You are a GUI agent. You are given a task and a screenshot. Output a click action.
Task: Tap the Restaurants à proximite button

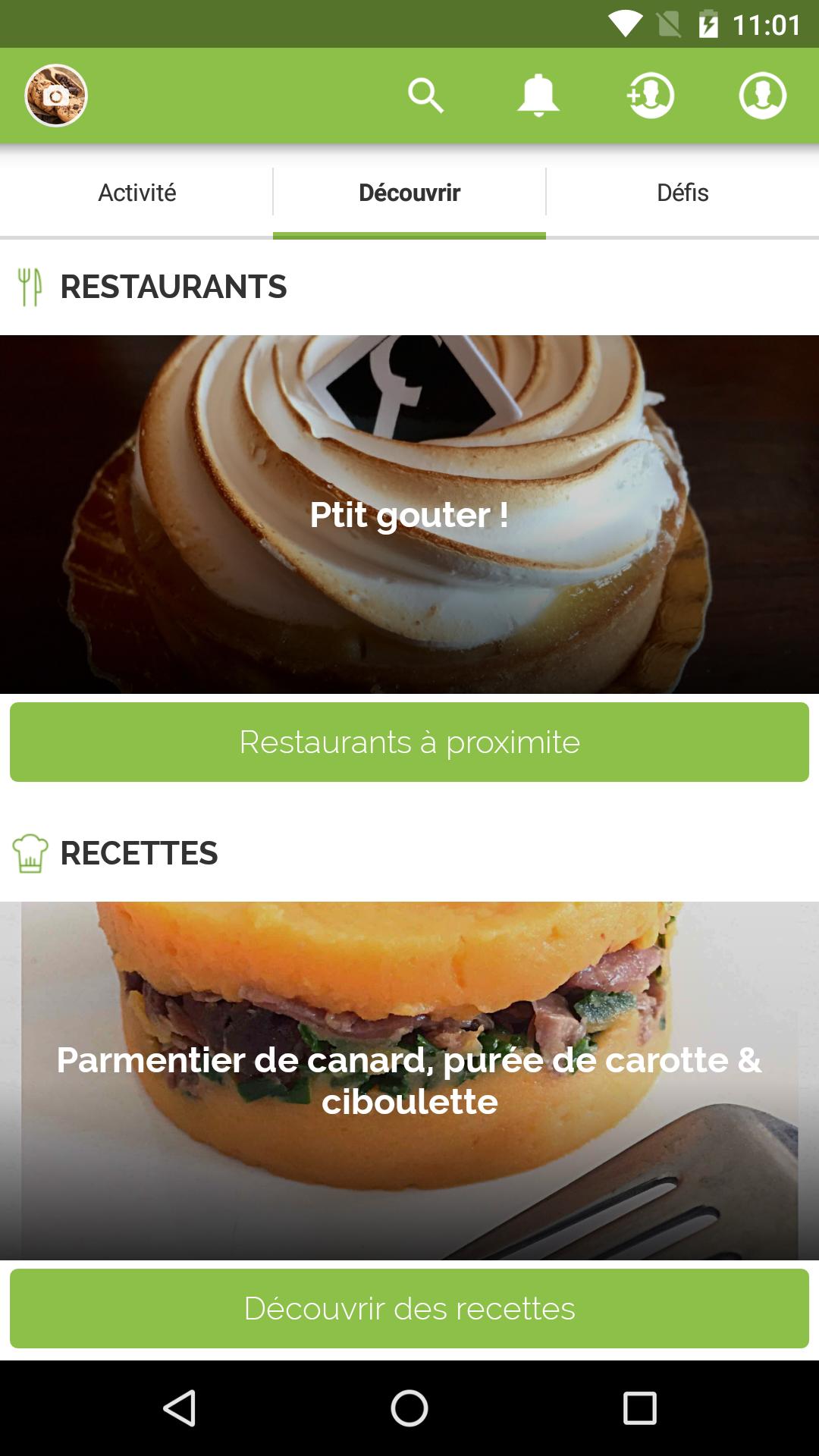point(409,743)
